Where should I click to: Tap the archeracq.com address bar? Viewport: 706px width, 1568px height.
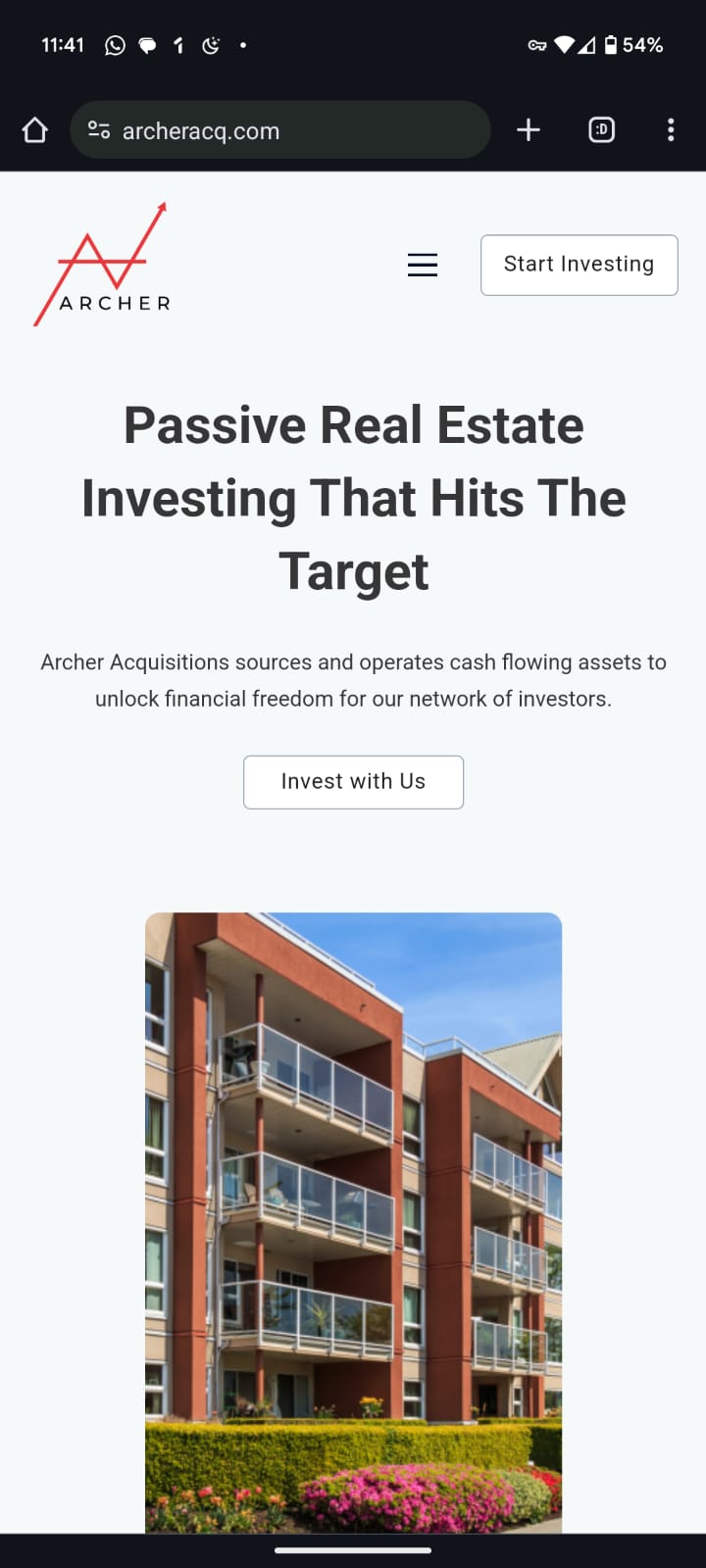tap(279, 130)
